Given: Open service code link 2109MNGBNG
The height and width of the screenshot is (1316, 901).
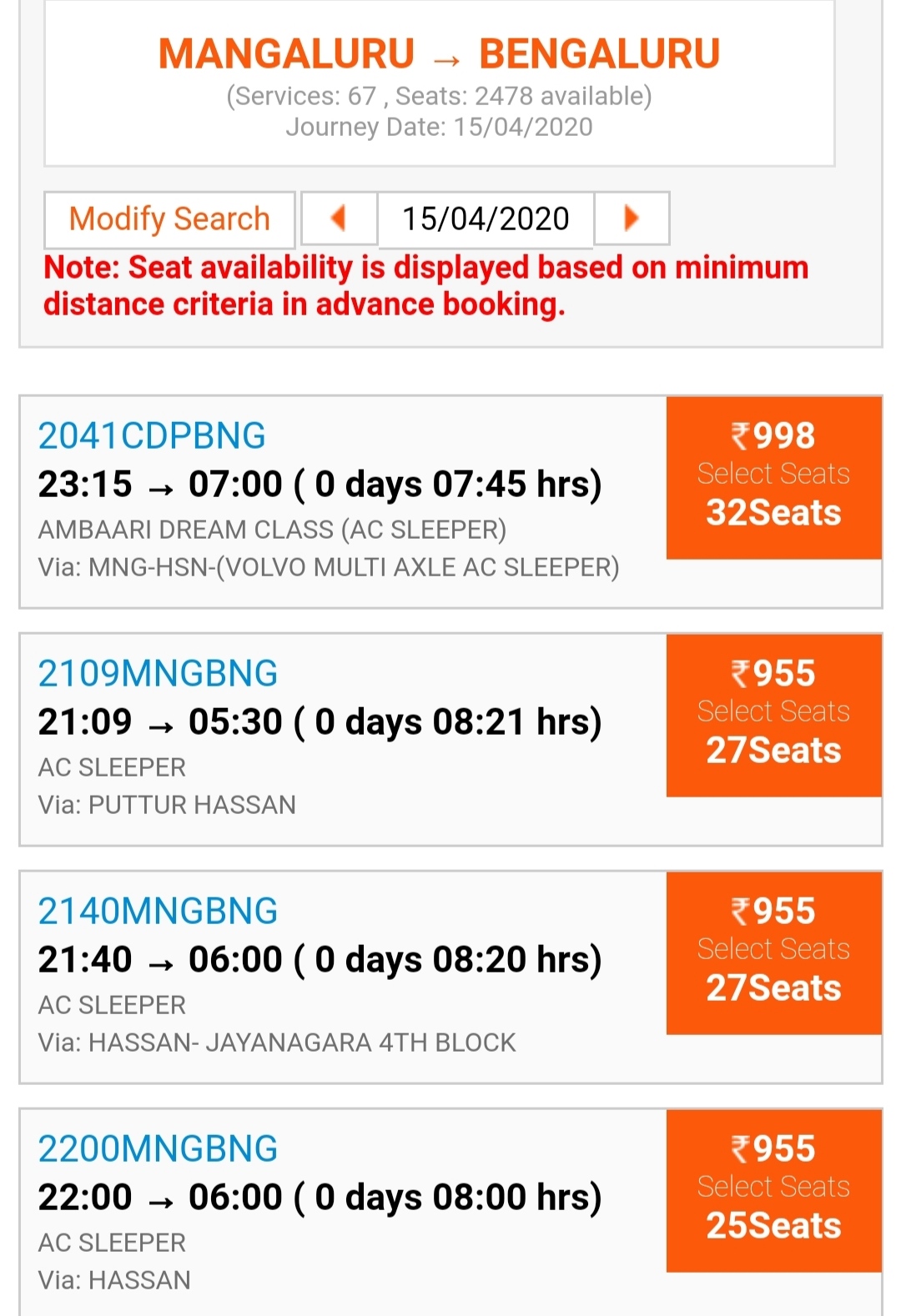Looking at the screenshot, I should [158, 674].
